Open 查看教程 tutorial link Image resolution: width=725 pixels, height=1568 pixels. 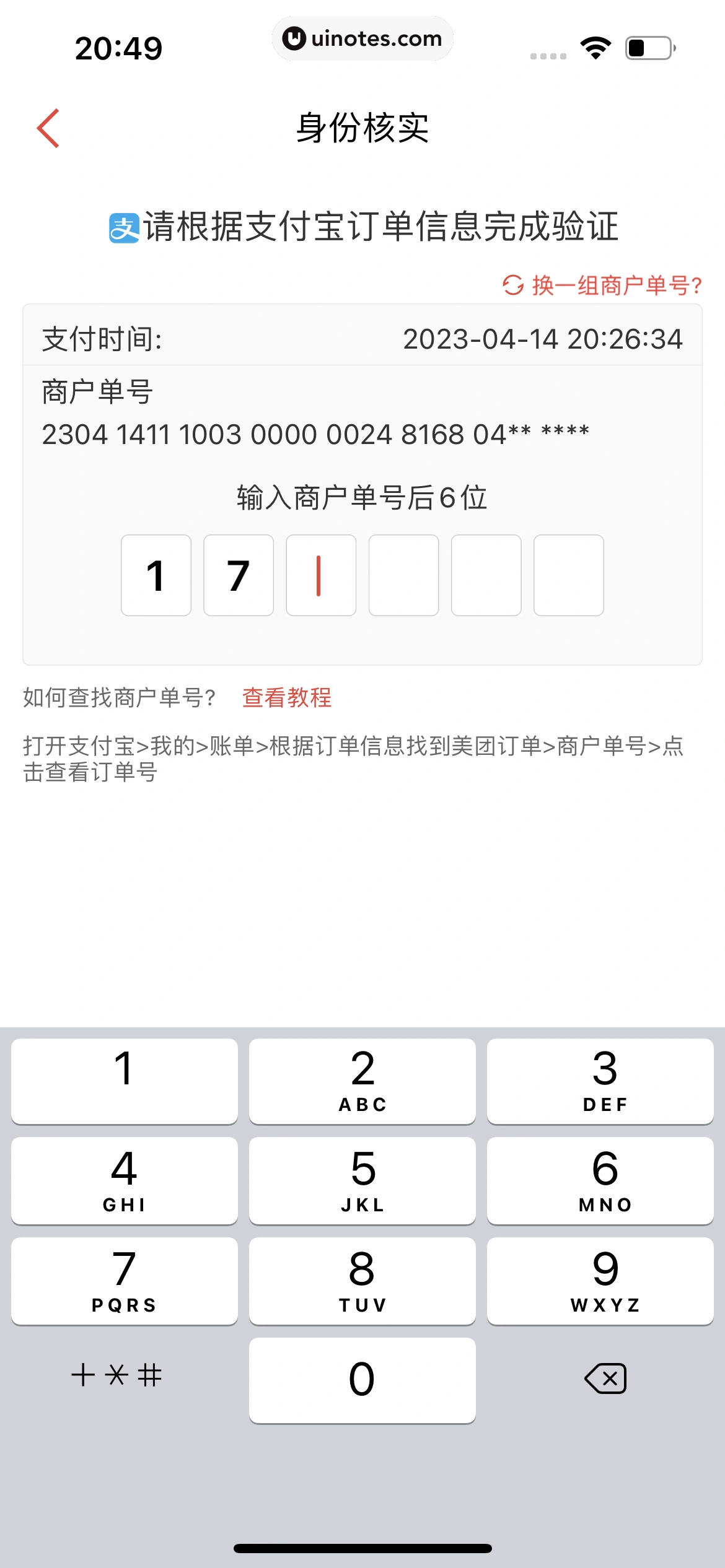[x=286, y=697]
